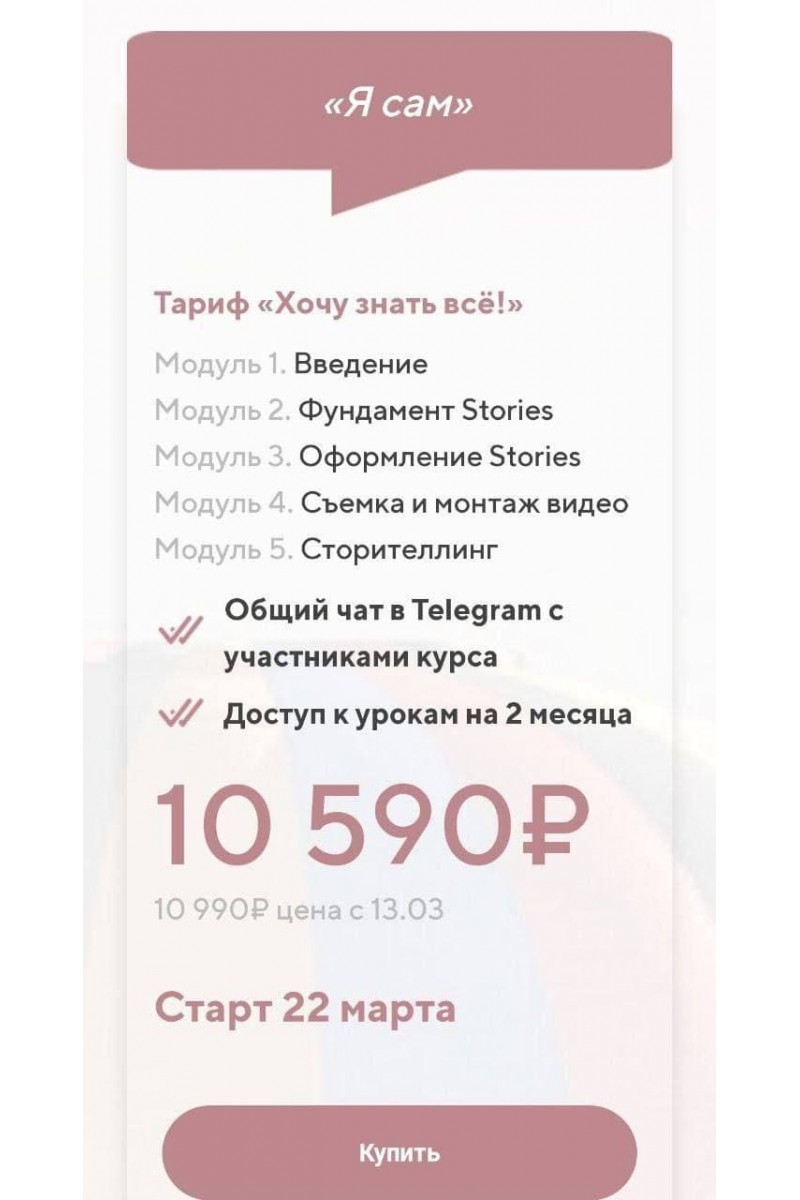Tap the Купить button

(399, 1152)
